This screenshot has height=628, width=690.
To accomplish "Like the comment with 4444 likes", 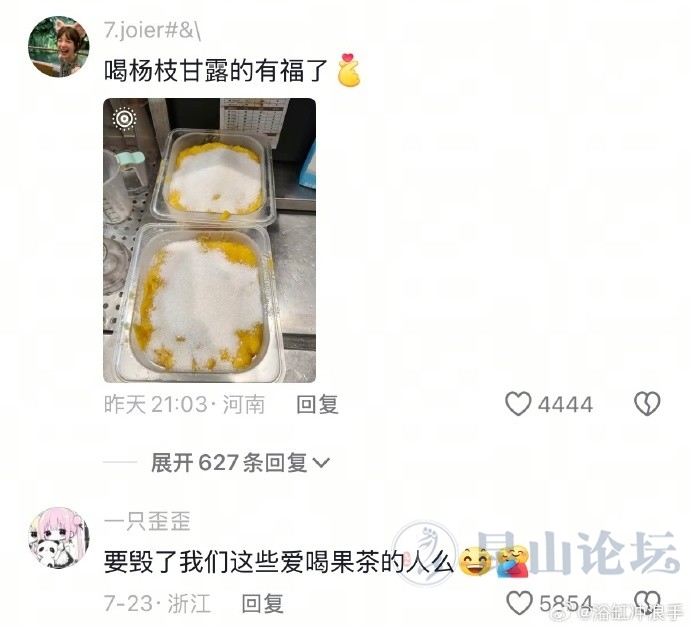I will 518,404.
